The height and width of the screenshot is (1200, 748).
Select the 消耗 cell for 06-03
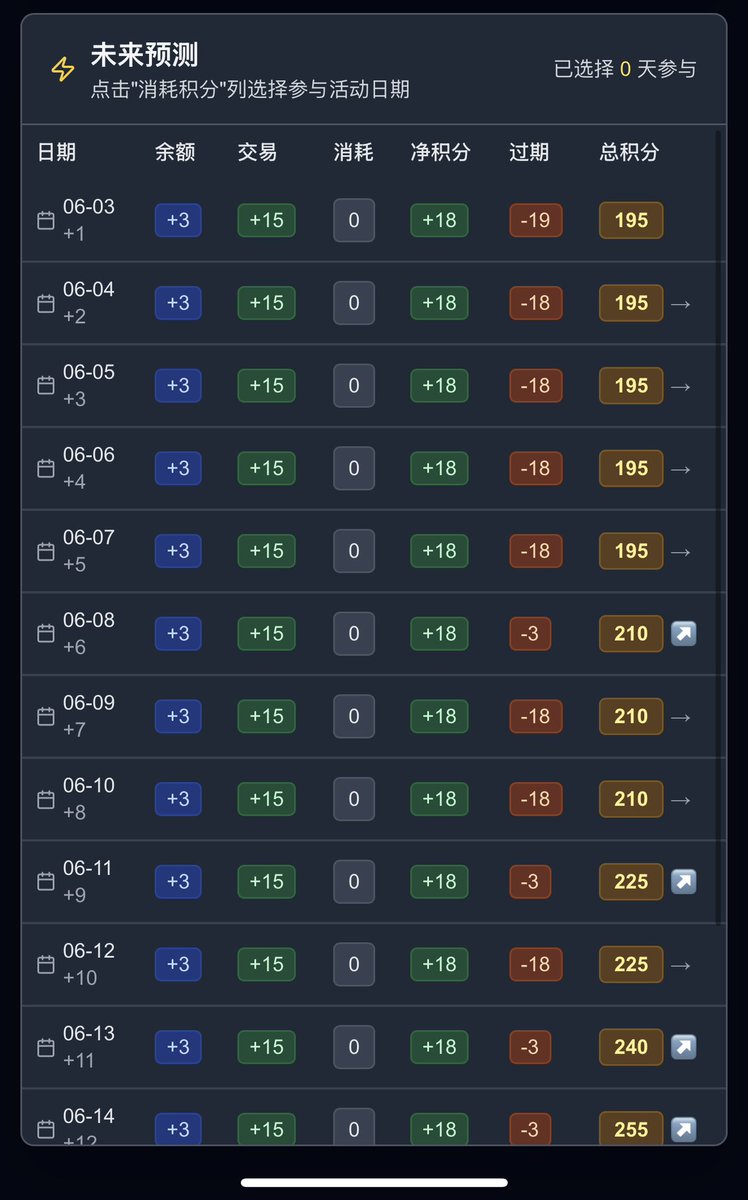click(354, 220)
